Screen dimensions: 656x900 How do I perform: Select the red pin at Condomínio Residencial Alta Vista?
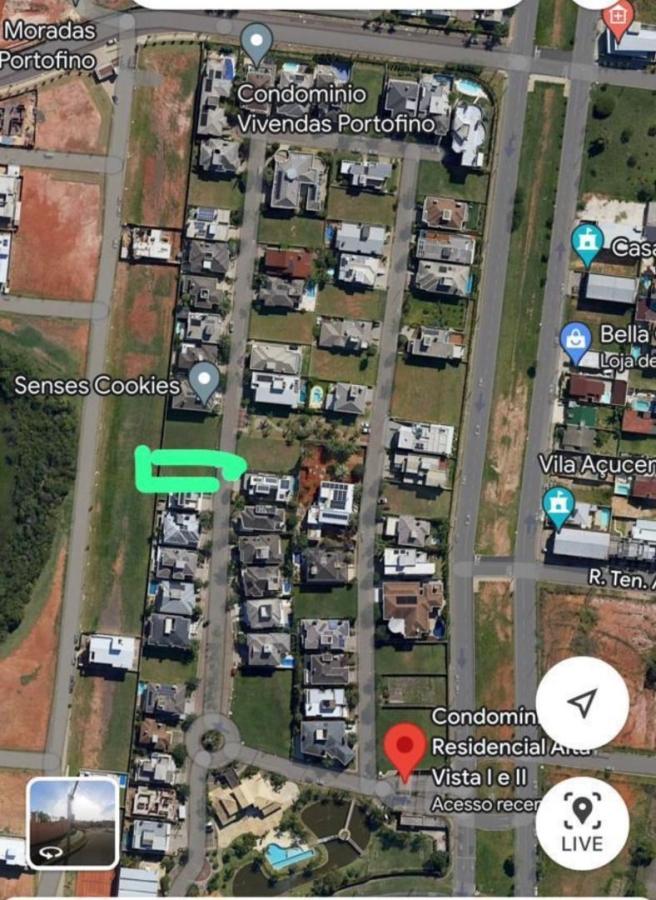[x=405, y=750]
